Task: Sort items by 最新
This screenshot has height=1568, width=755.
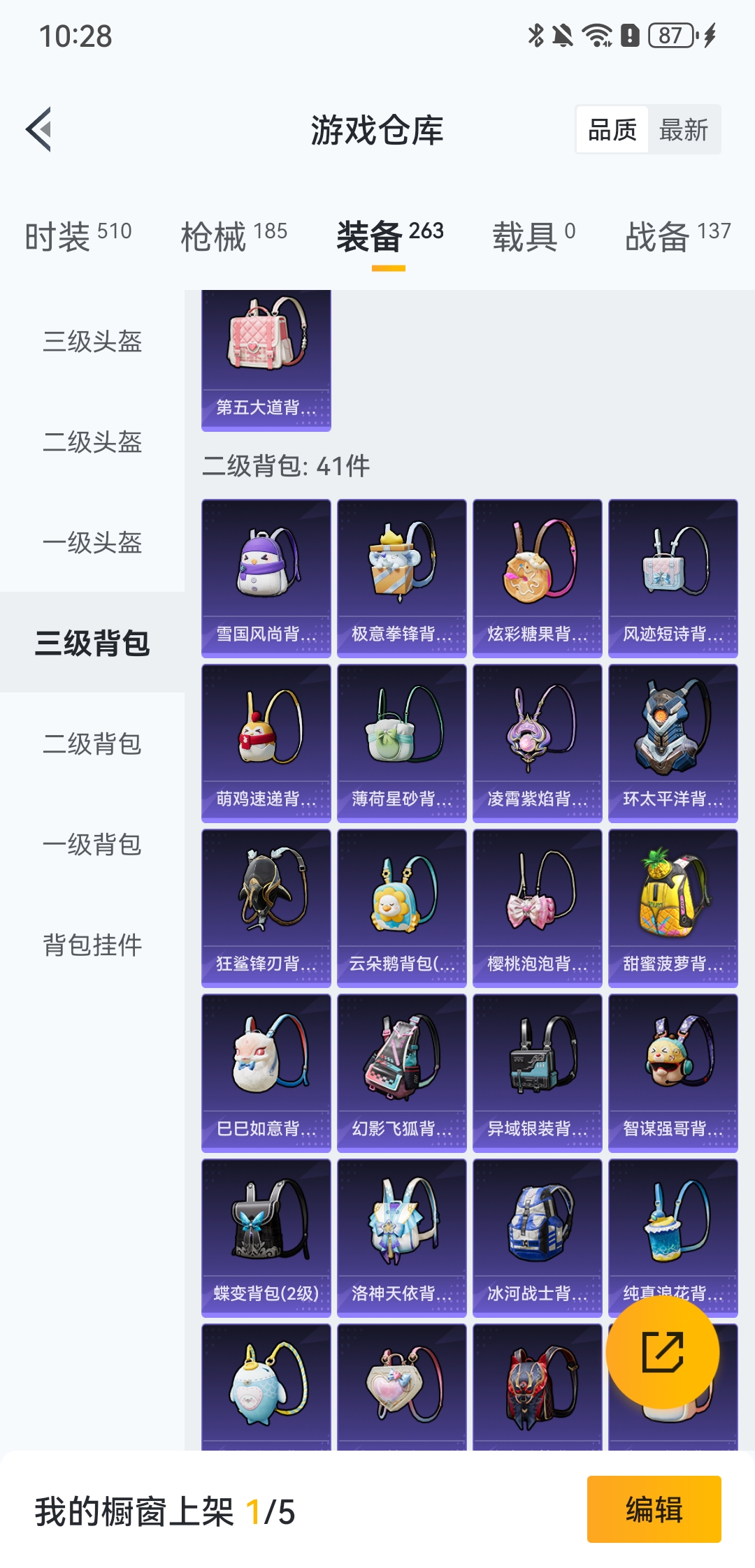Action: (x=683, y=130)
